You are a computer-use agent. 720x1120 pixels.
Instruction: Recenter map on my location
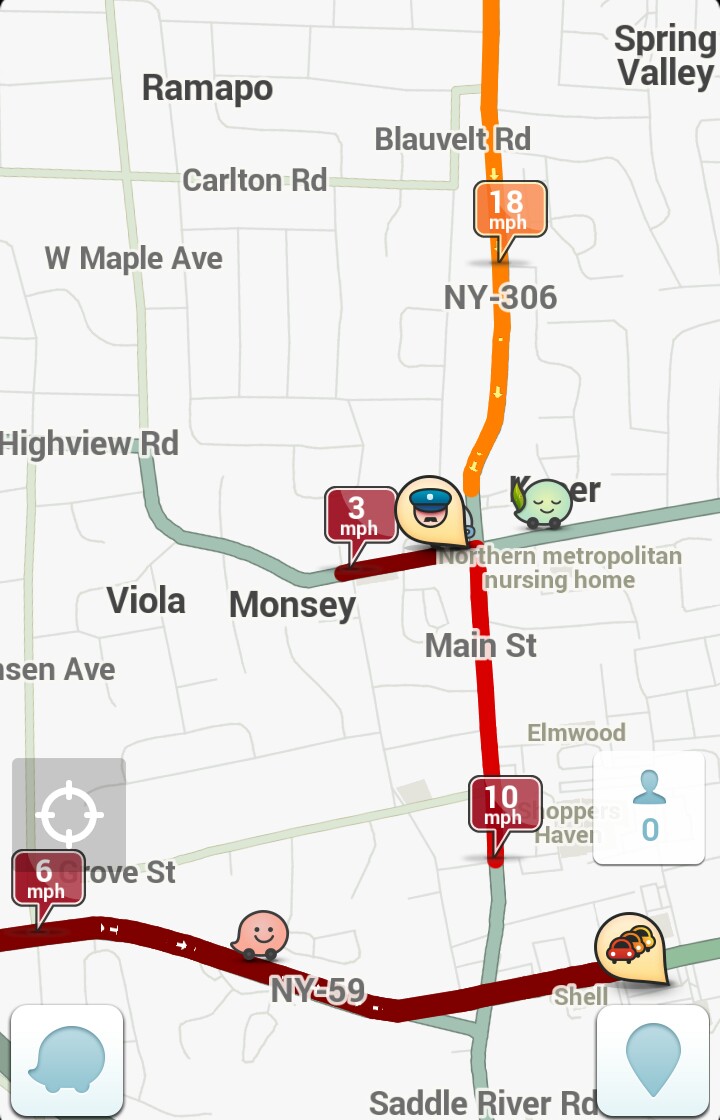69,814
